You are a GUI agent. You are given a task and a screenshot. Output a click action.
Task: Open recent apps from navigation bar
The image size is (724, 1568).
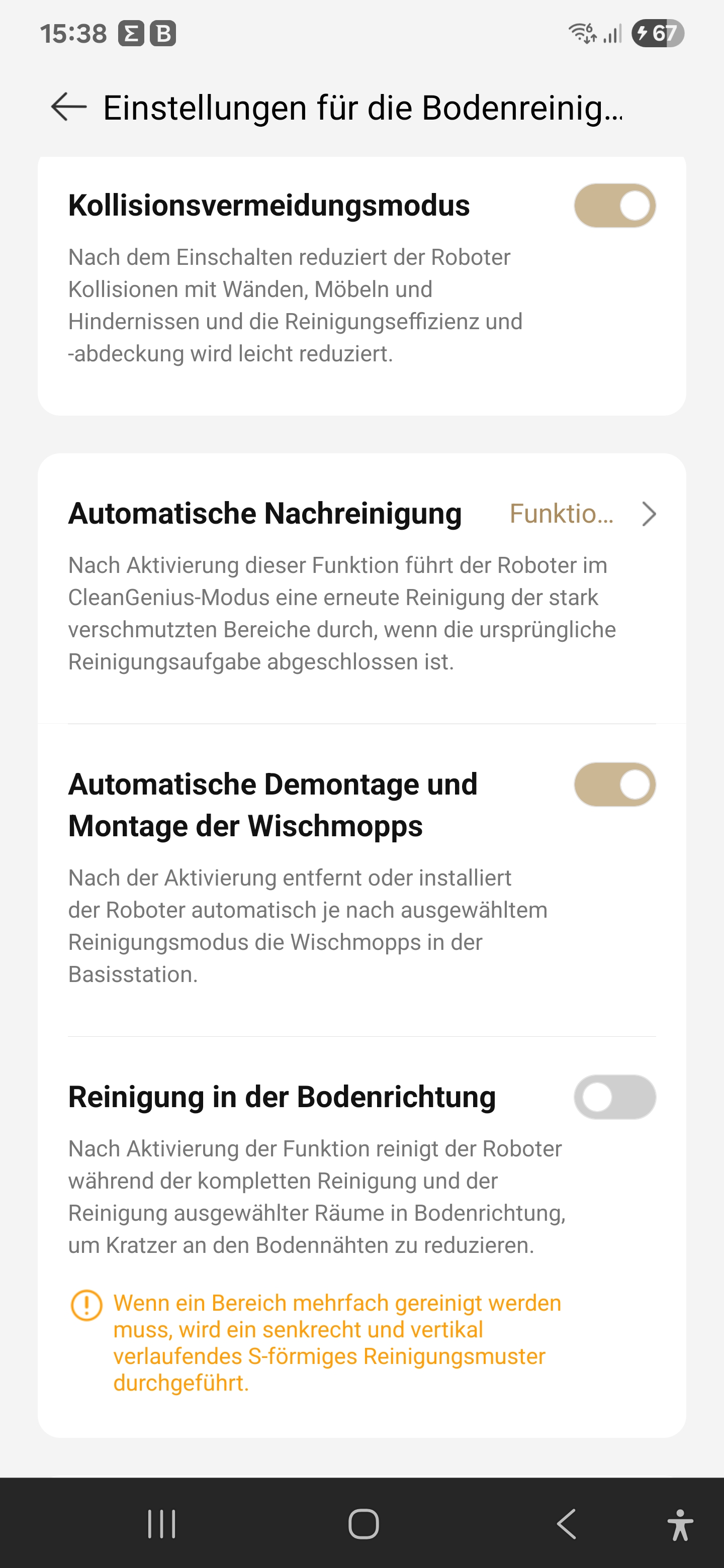coord(161,1524)
